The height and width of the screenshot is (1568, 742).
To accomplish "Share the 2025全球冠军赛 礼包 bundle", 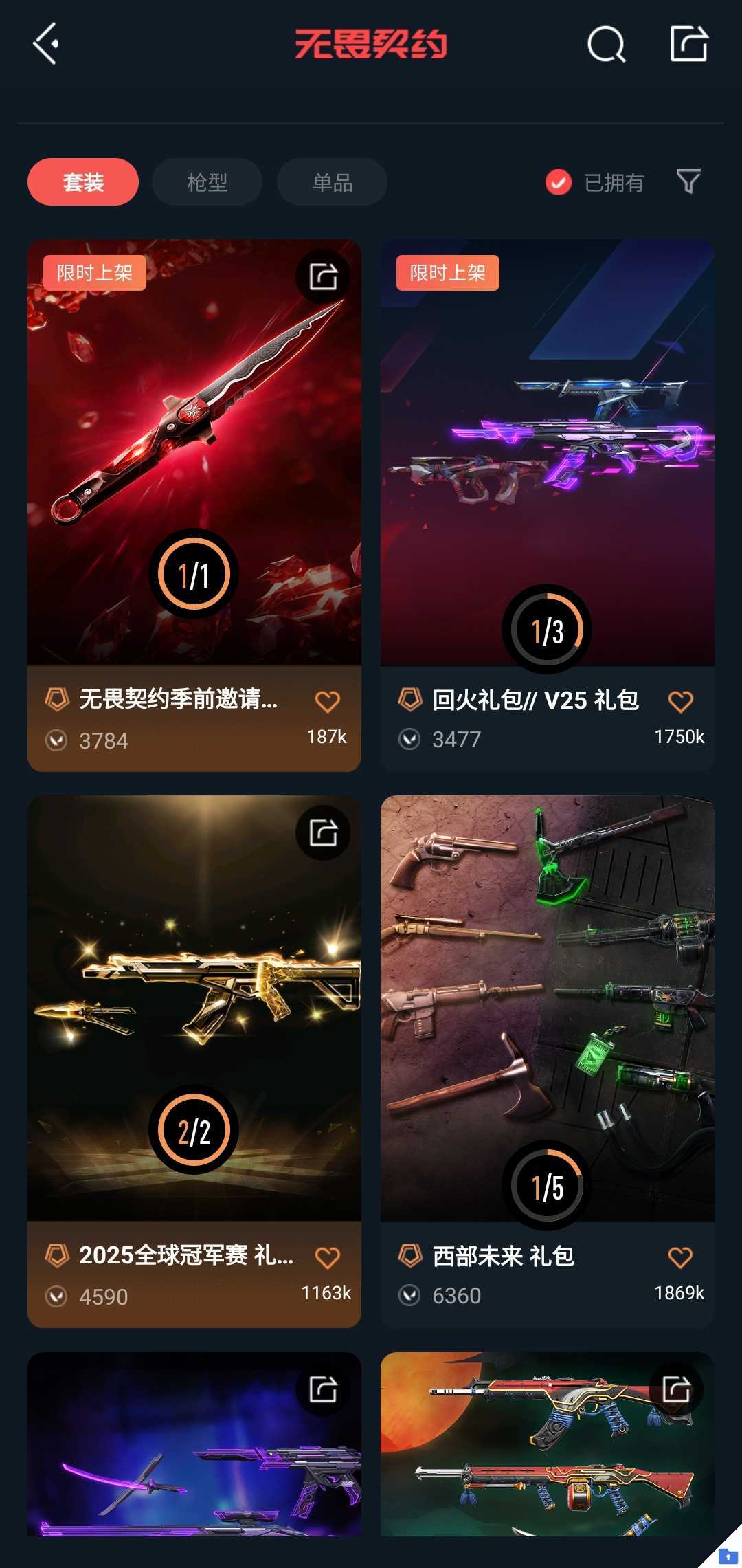I will click(323, 832).
